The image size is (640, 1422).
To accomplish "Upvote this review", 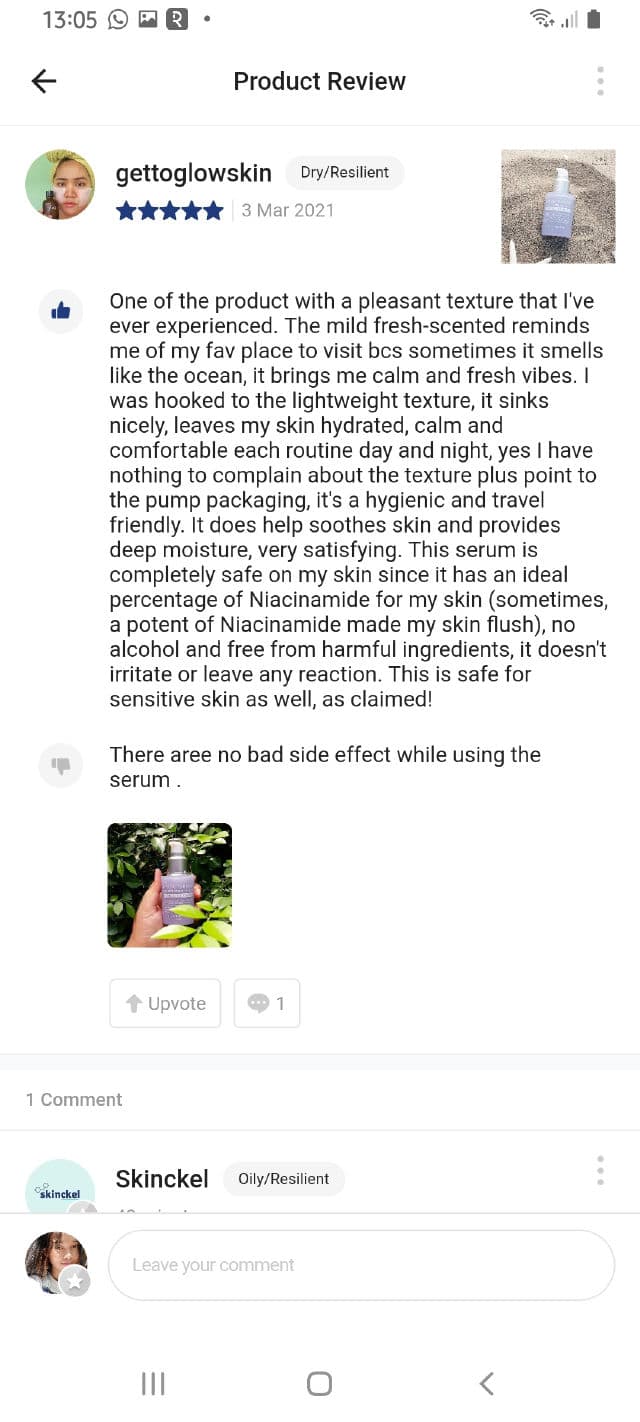I will pyautogui.click(x=165, y=1003).
